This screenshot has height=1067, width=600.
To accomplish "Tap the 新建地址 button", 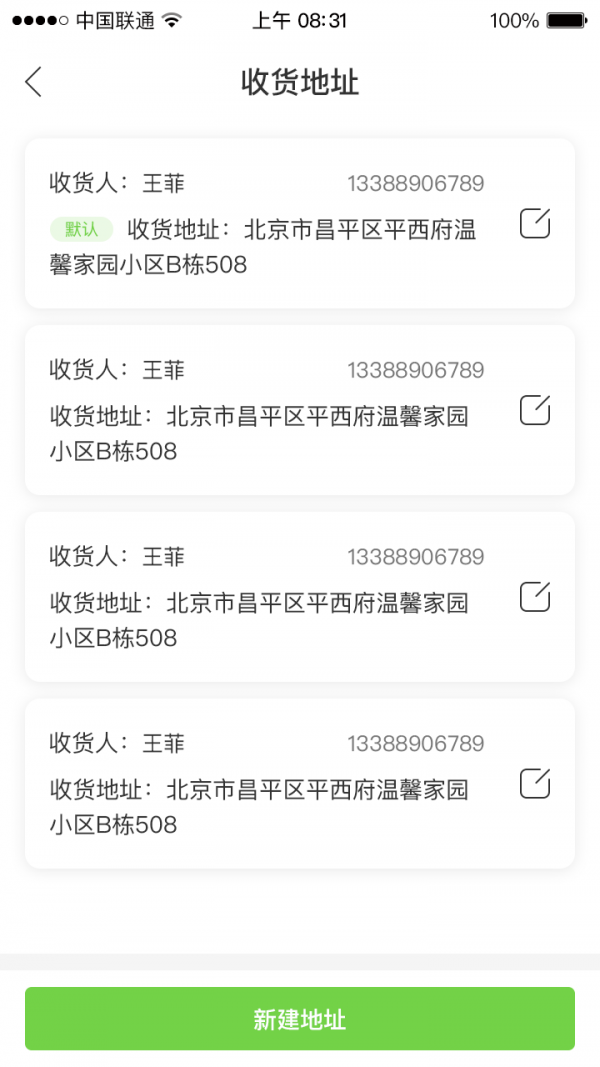I will 300,1019.
